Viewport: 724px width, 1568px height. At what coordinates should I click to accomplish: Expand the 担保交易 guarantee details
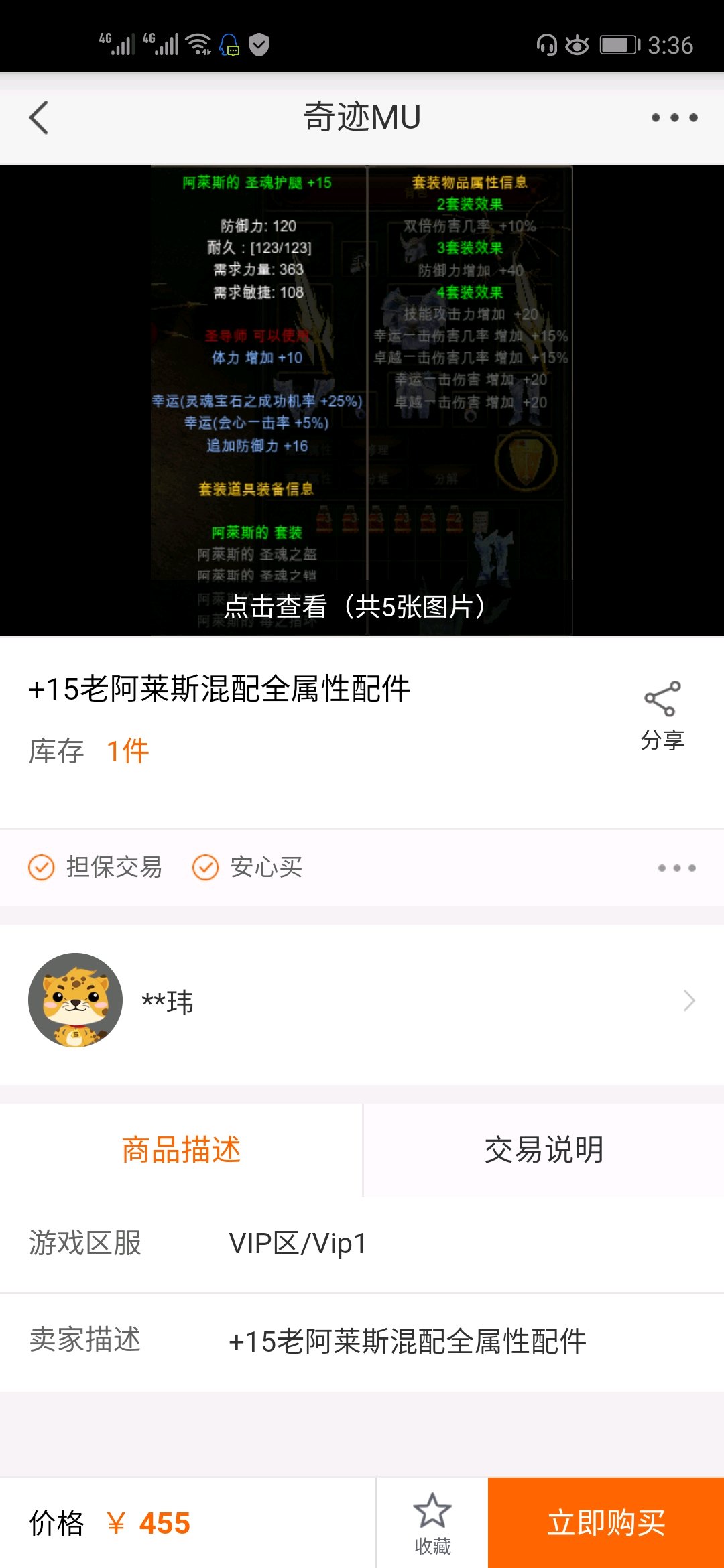(676, 868)
